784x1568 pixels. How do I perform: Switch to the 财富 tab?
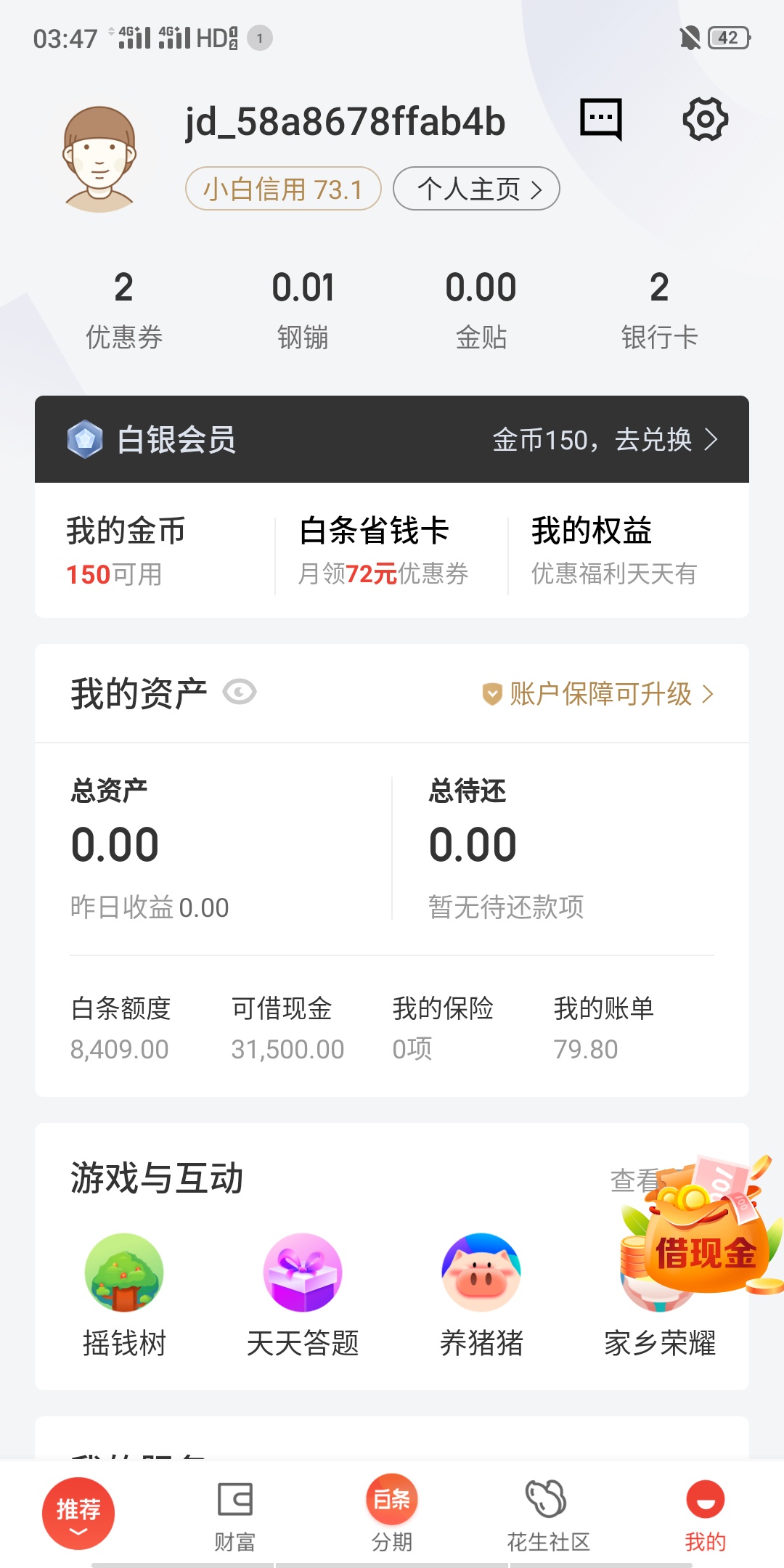coord(235,1516)
